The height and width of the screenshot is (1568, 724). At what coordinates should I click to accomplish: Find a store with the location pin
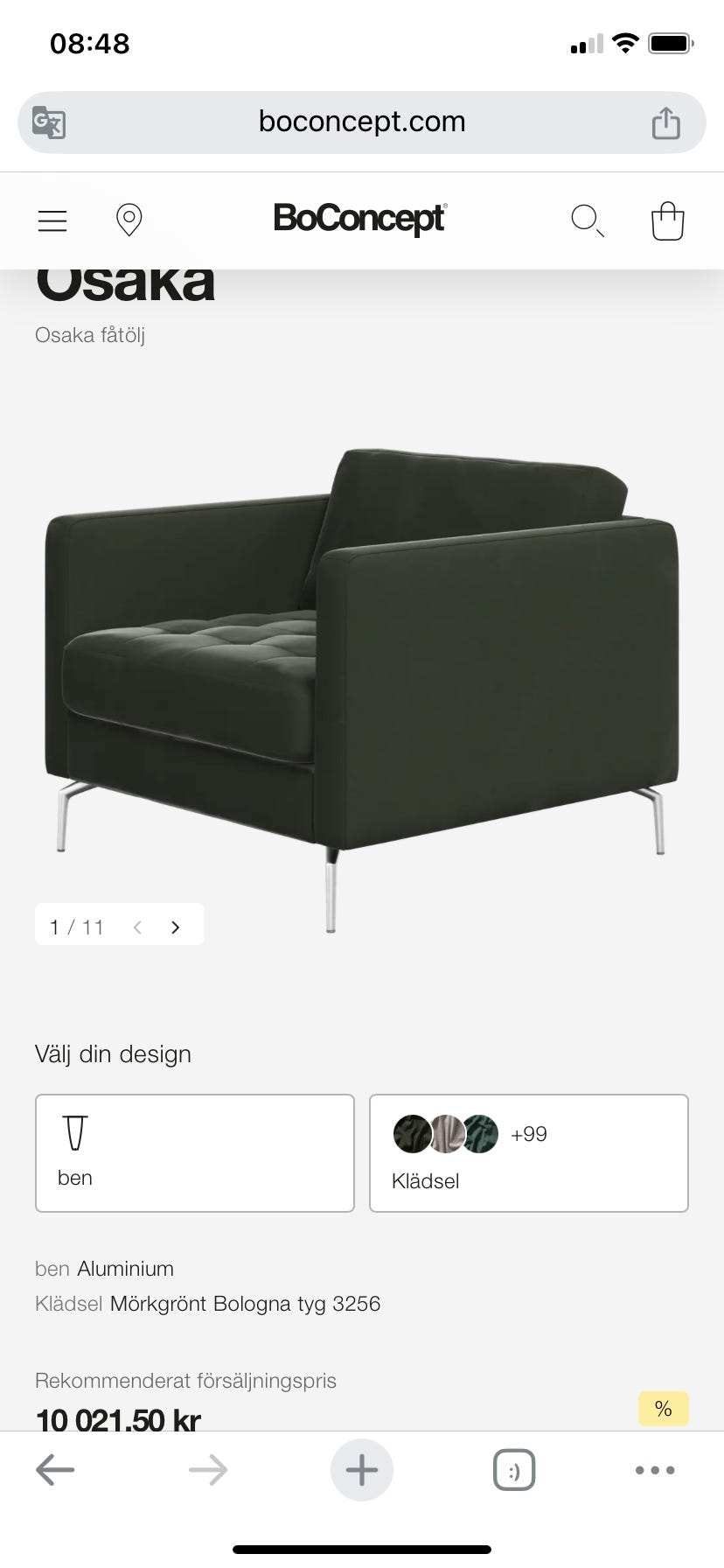point(129,220)
